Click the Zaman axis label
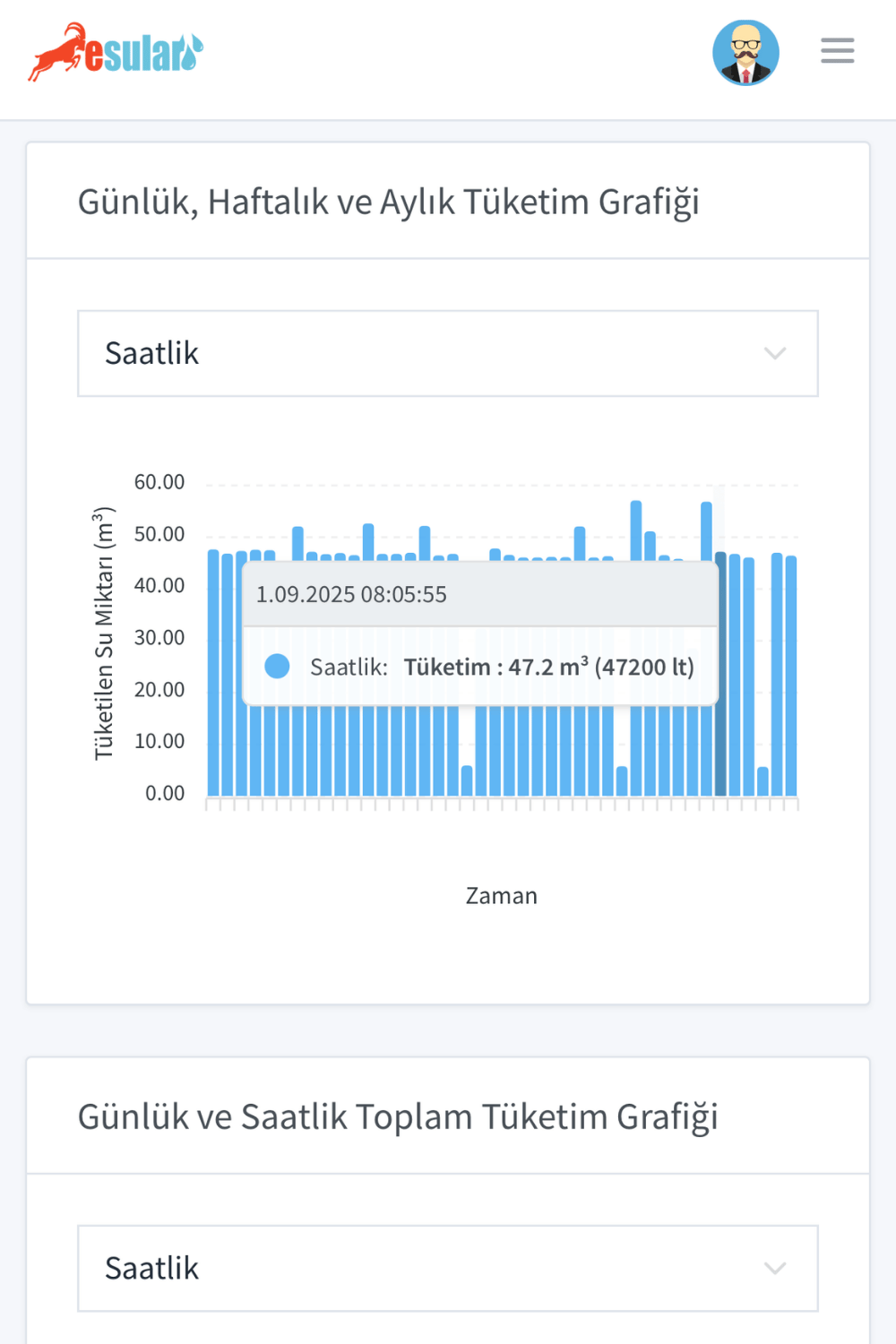Image resolution: width=896 pixels, height=1344 pixels. coord(501,894)
